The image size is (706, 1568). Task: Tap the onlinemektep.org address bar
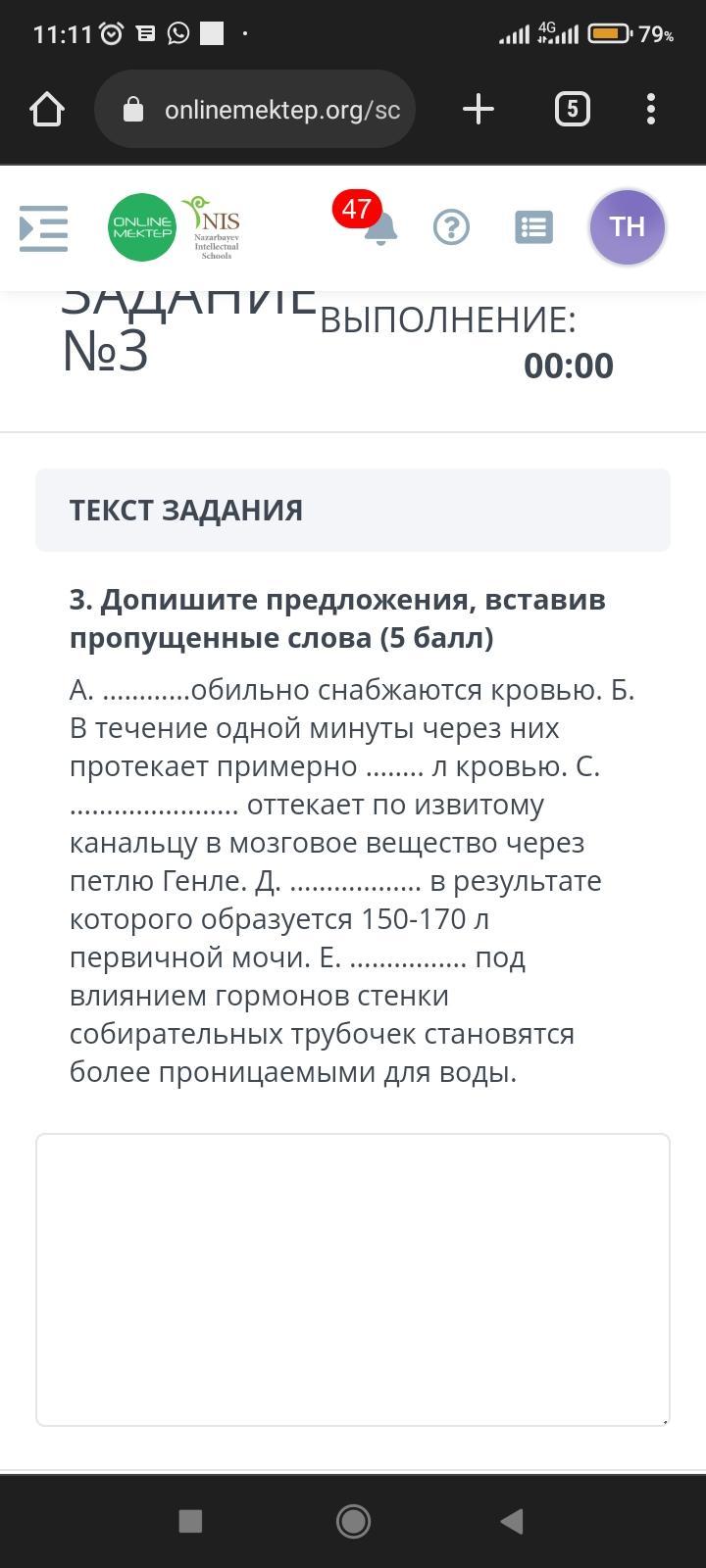pos(255,109)
